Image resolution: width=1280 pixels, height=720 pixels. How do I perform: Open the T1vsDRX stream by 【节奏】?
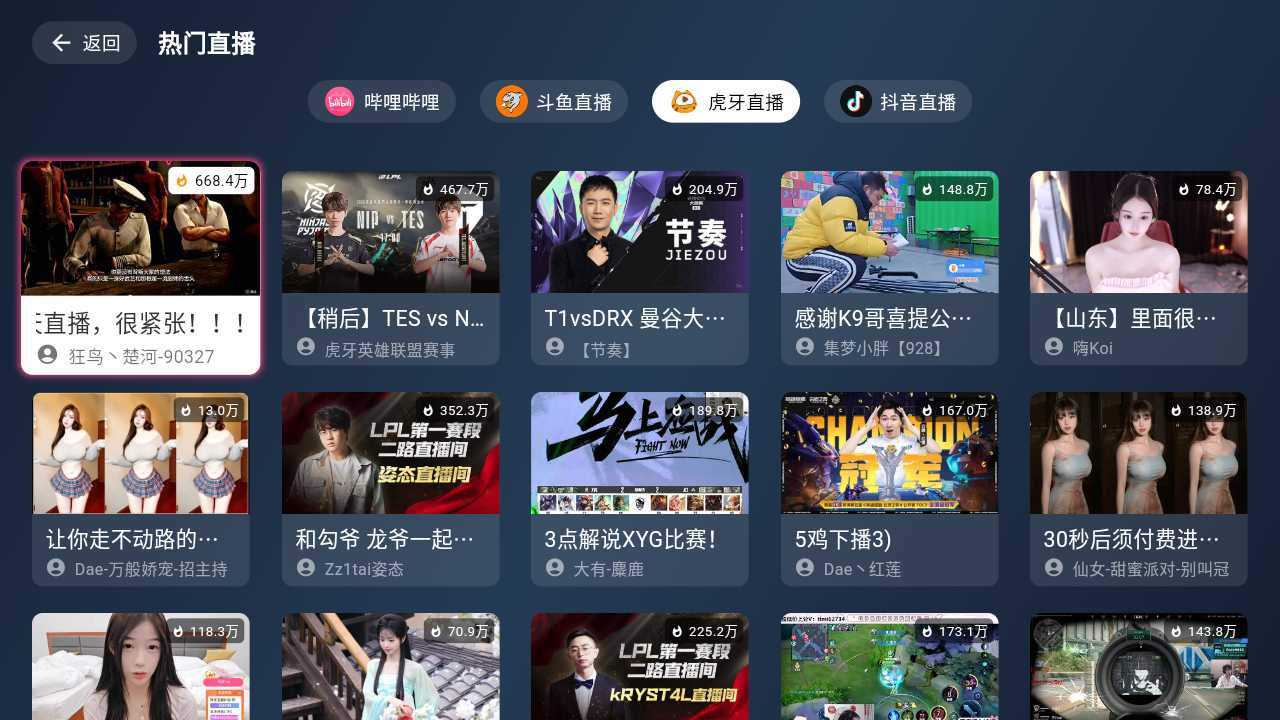click(639, 268)
